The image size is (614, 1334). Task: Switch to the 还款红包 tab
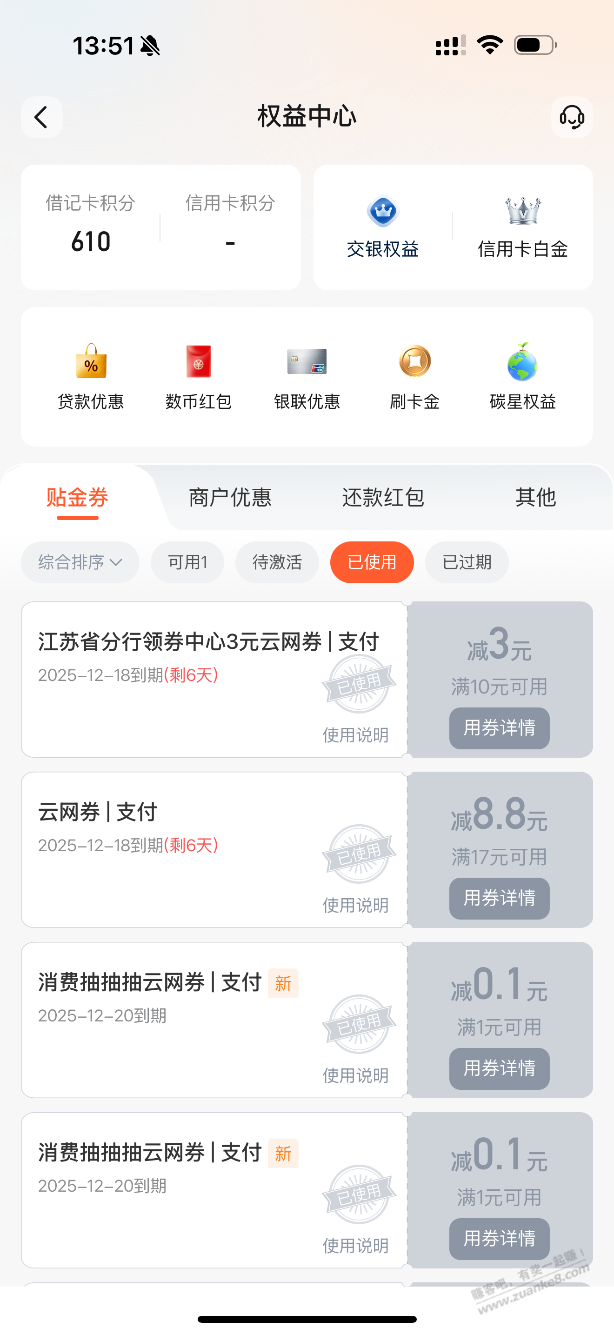383,497
